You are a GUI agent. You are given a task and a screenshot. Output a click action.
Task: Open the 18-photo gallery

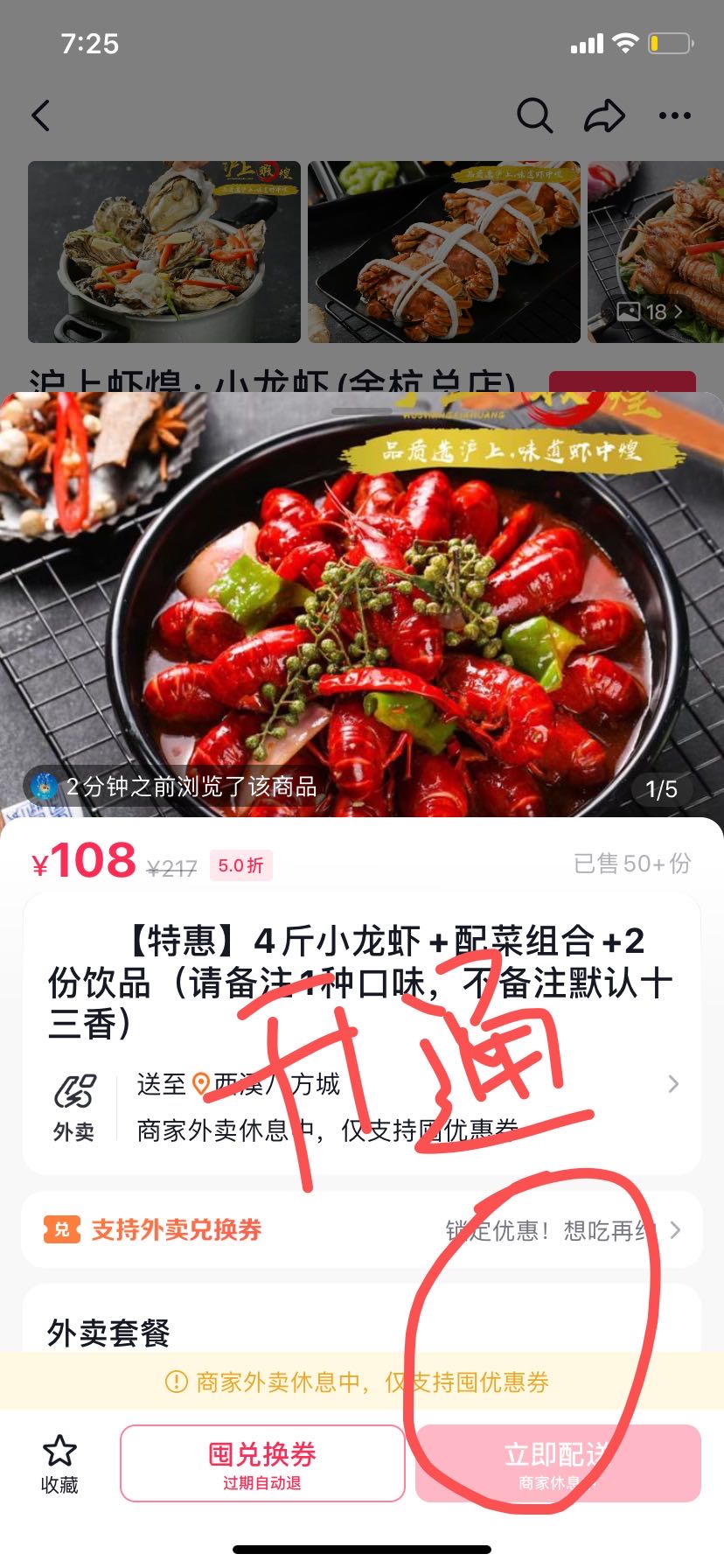(651, 311)
